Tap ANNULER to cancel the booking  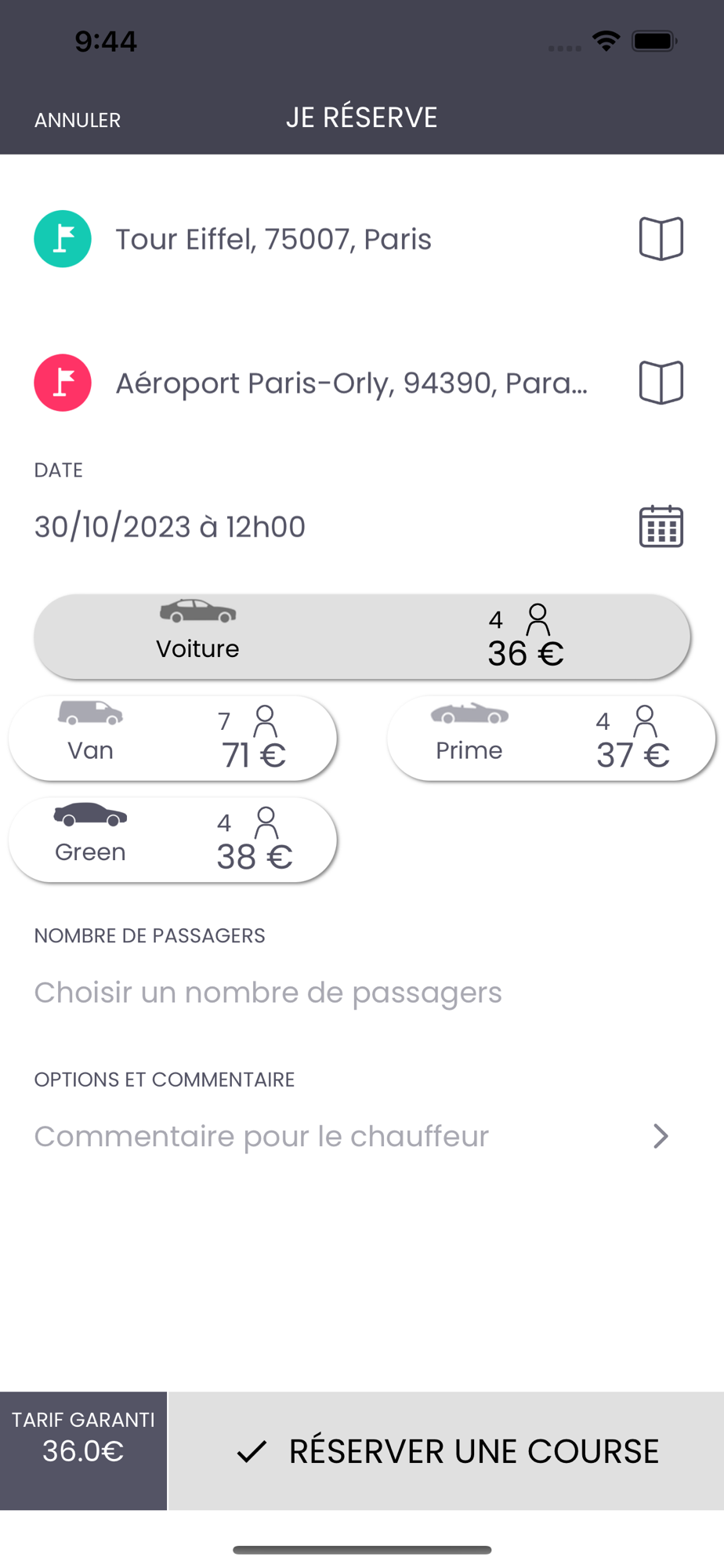point(78,120)
